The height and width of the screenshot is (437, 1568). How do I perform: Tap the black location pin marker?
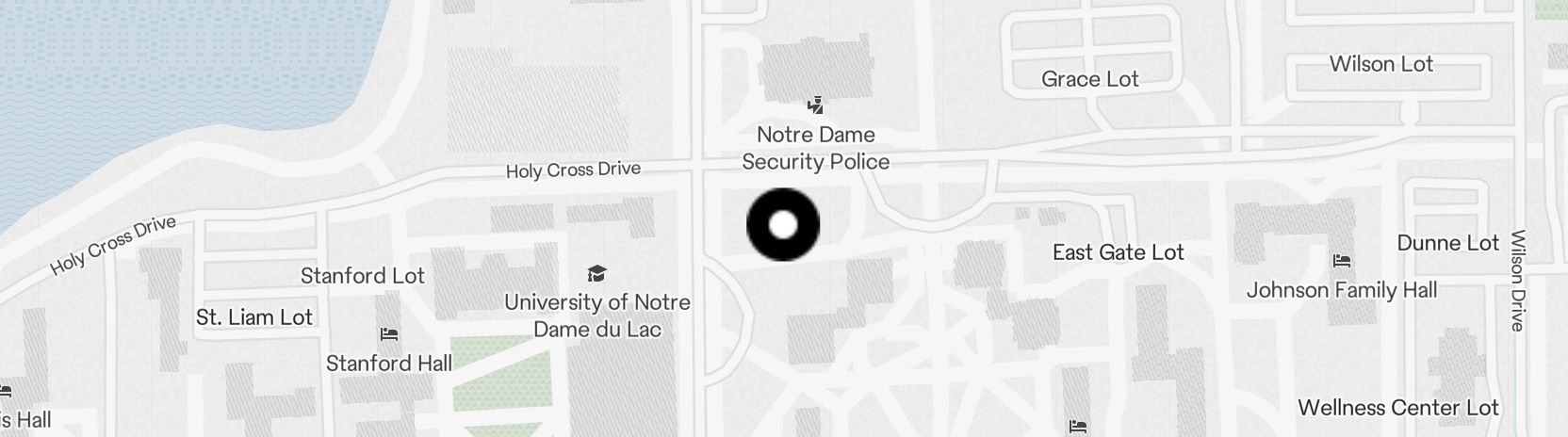(783, 225)
